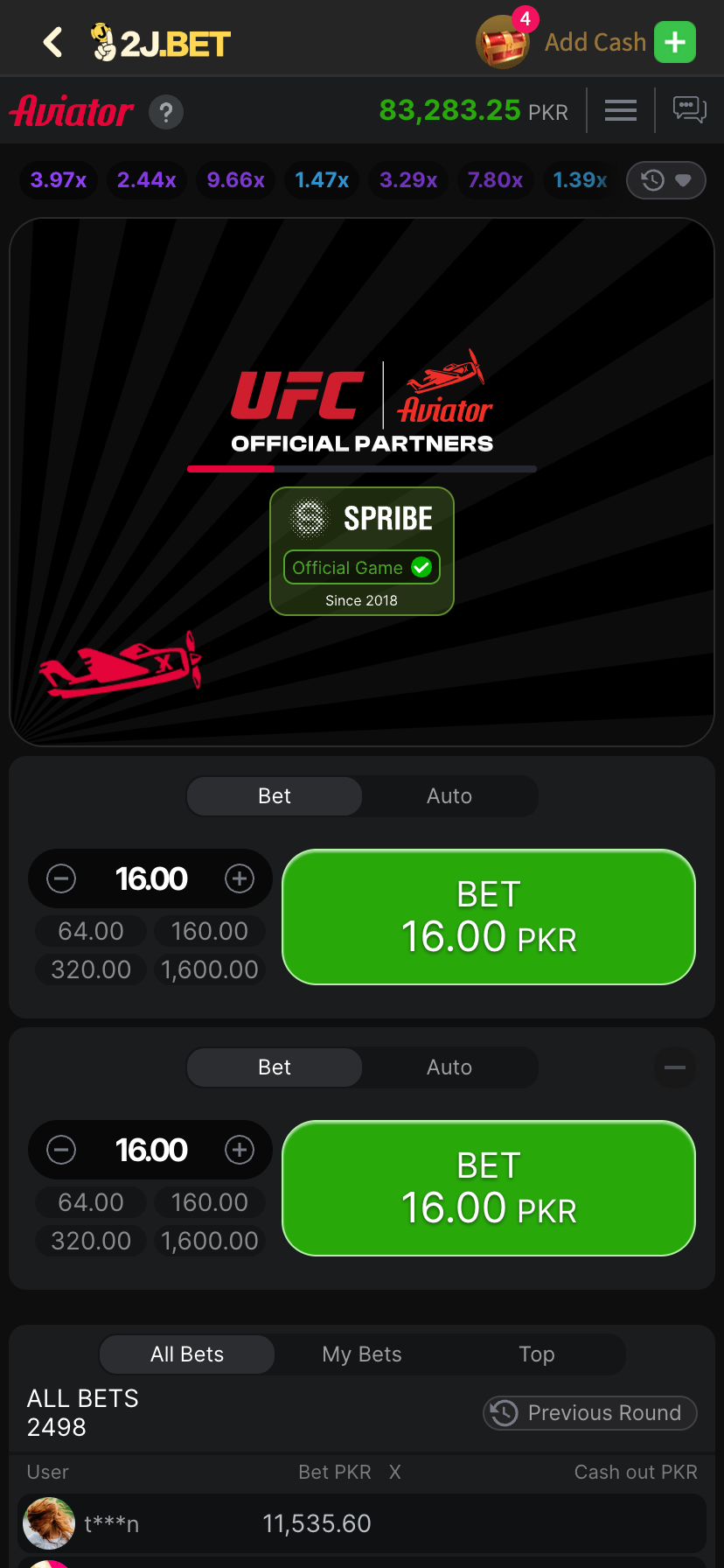The image size is (724, 1568).
Task: Tap the green Add Cash plus button
Action: click(674, 42)
